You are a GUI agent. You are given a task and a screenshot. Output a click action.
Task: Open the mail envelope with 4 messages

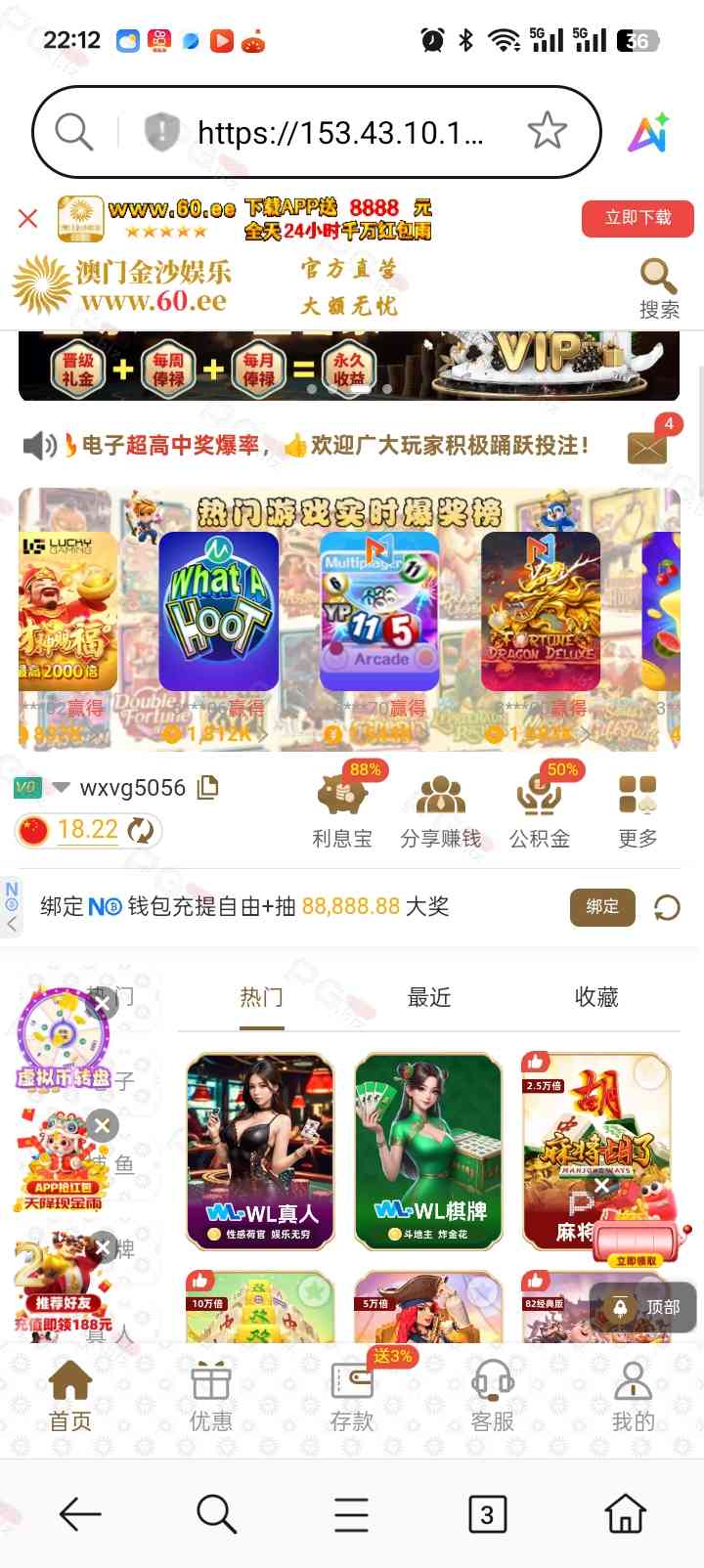pyautogui.click(x=647, y=448)
